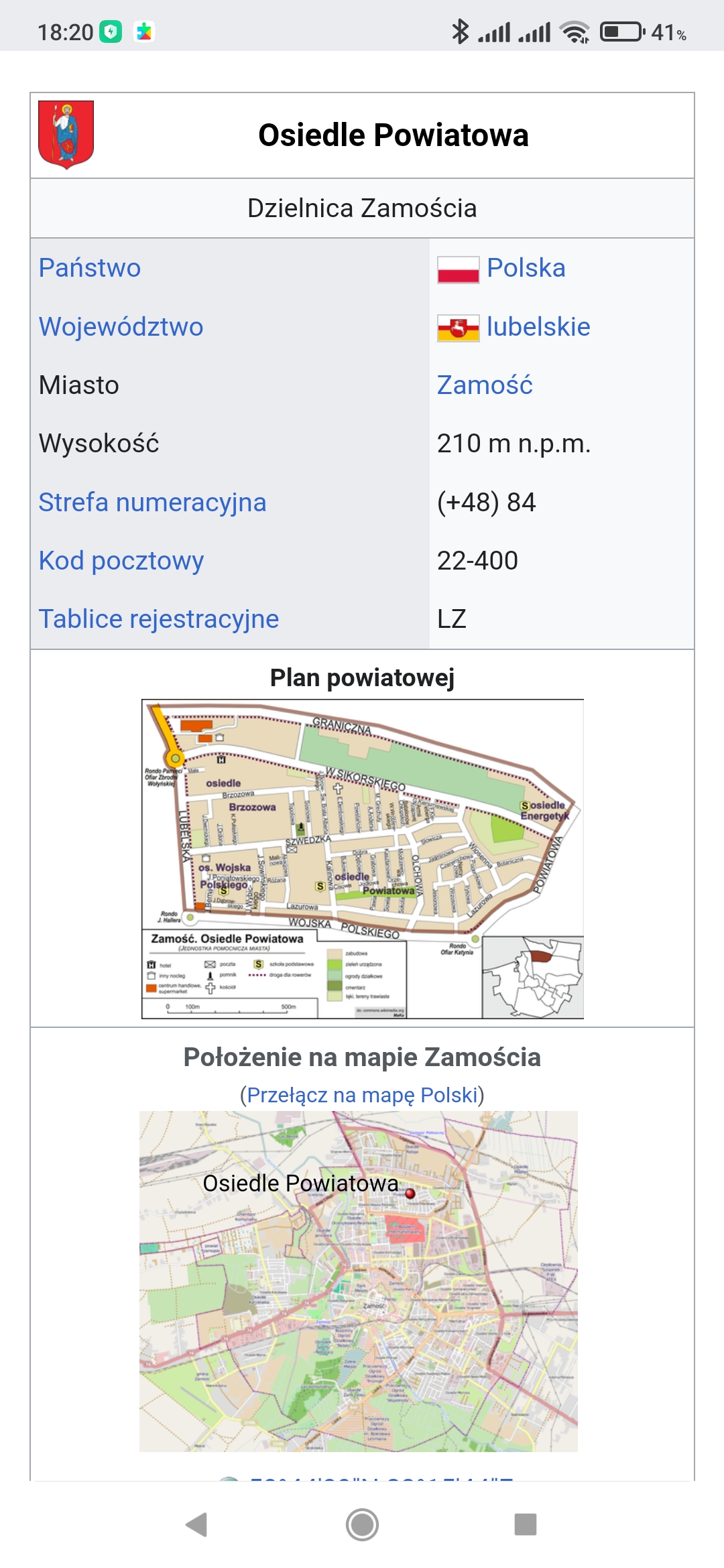
Task: Open the Polska link
Action: pos(526,268)
